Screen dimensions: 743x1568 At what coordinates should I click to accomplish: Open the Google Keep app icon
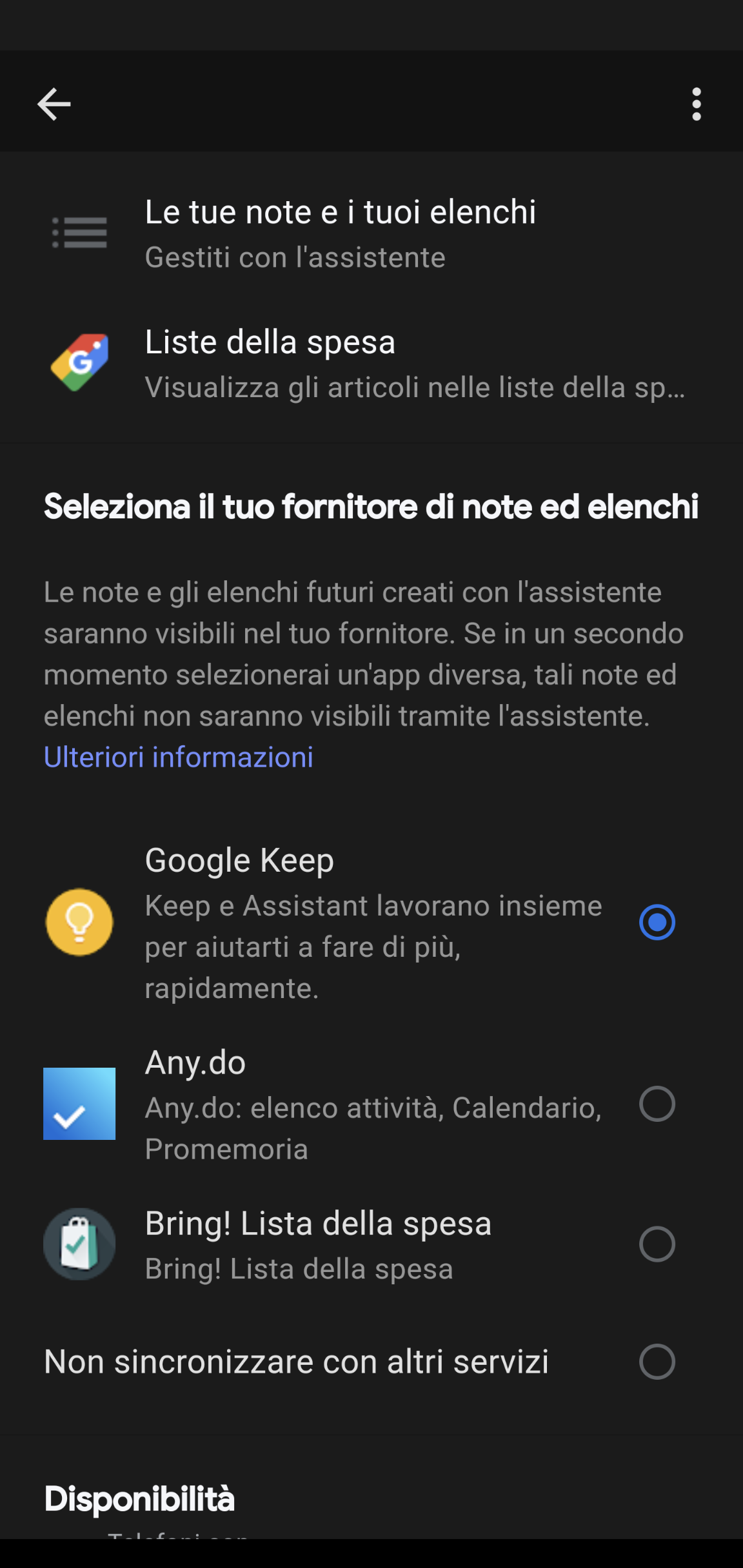pos(79,922)
